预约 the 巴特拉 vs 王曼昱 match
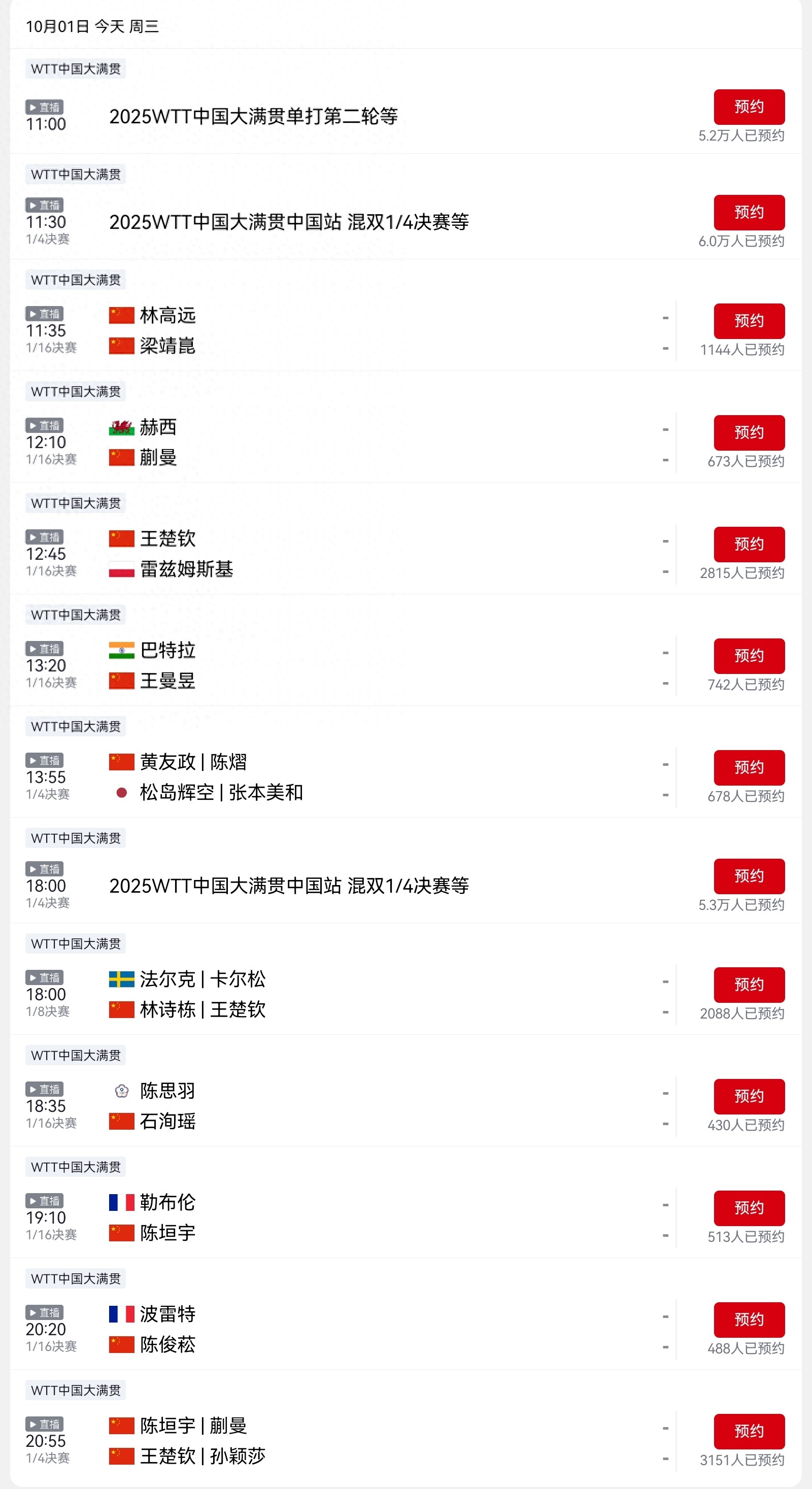This screenshot has height=1489, width=812. tap(749, 656)
